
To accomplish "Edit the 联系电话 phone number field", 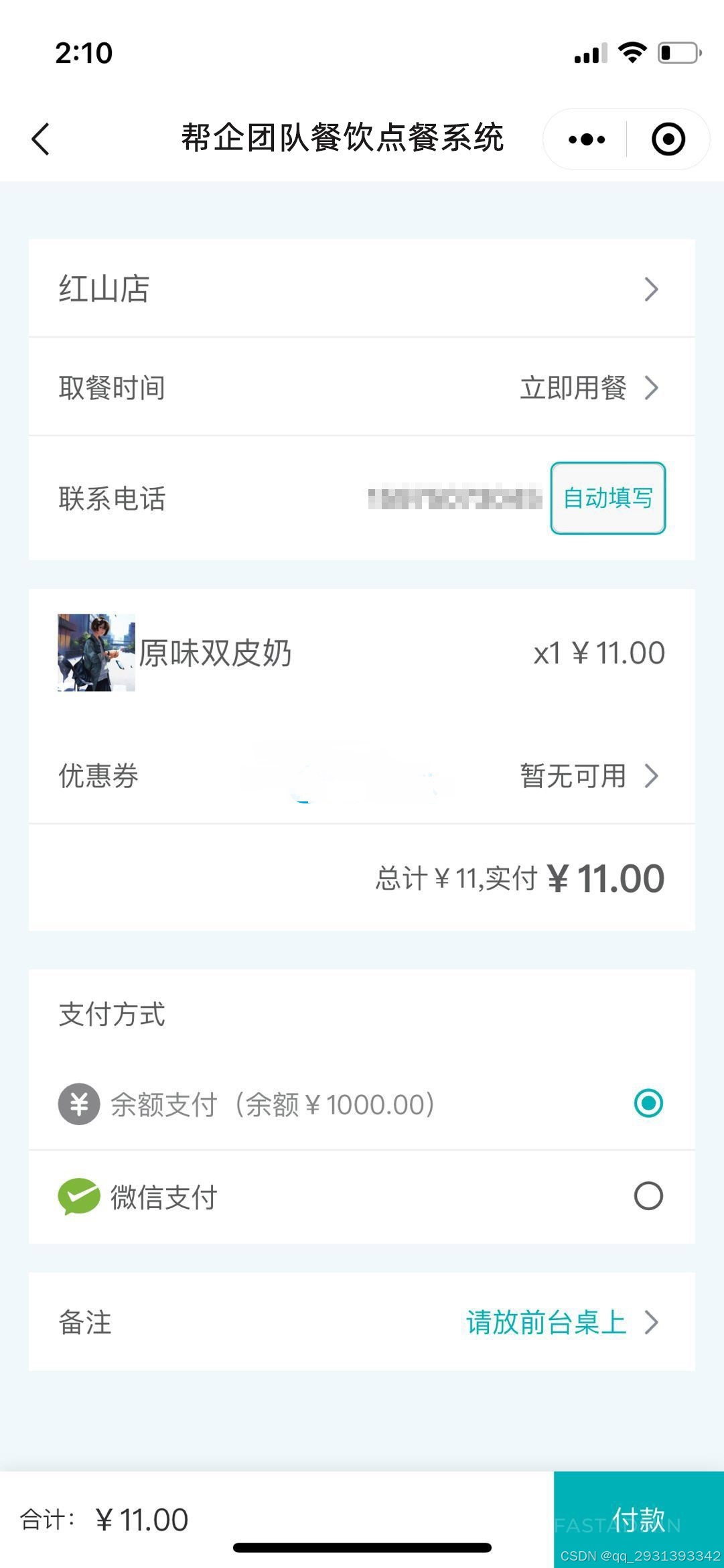I will (454, 499).
